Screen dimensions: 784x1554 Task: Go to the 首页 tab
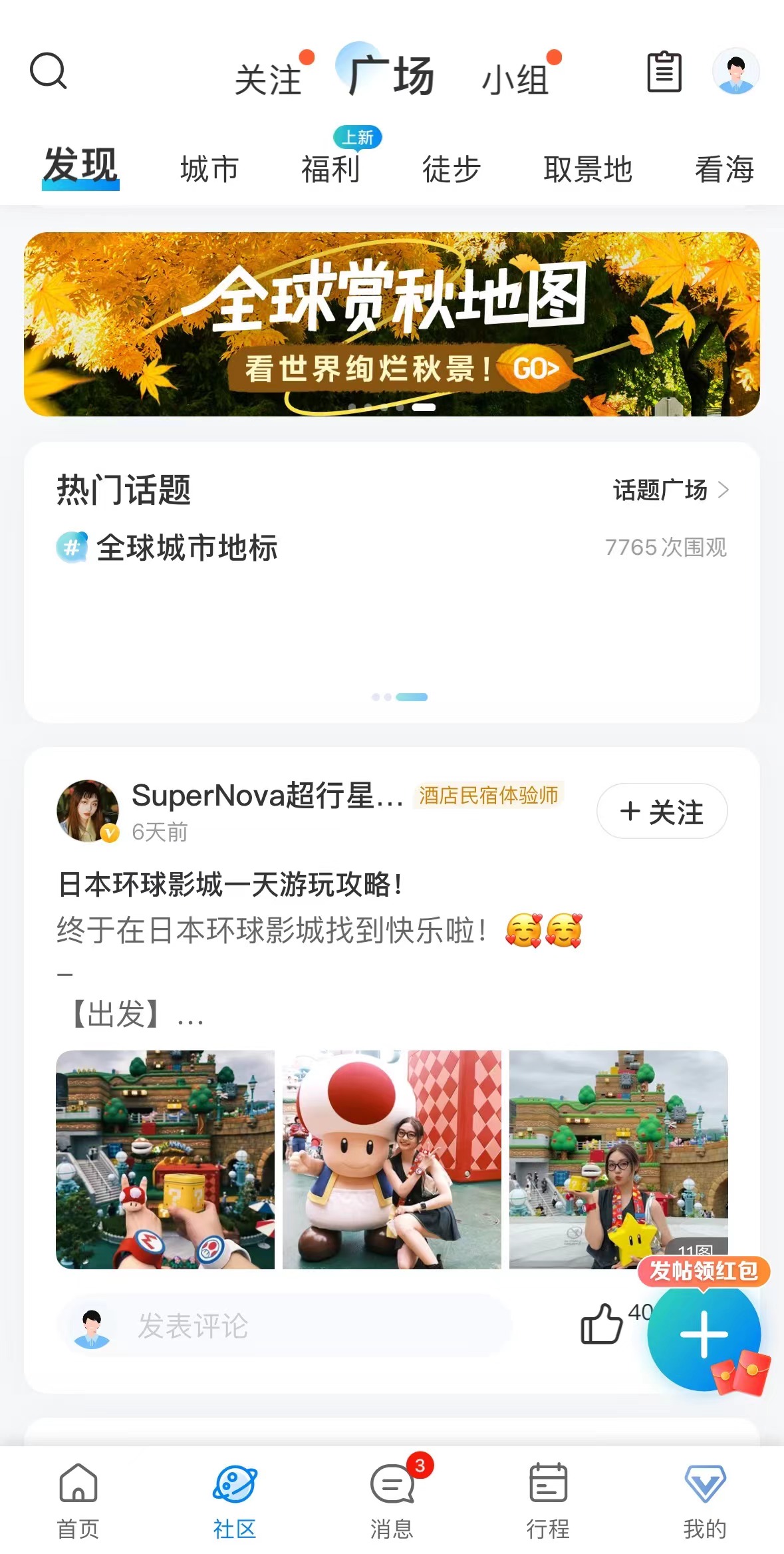pyautogui.click(x=78, y=1501)
